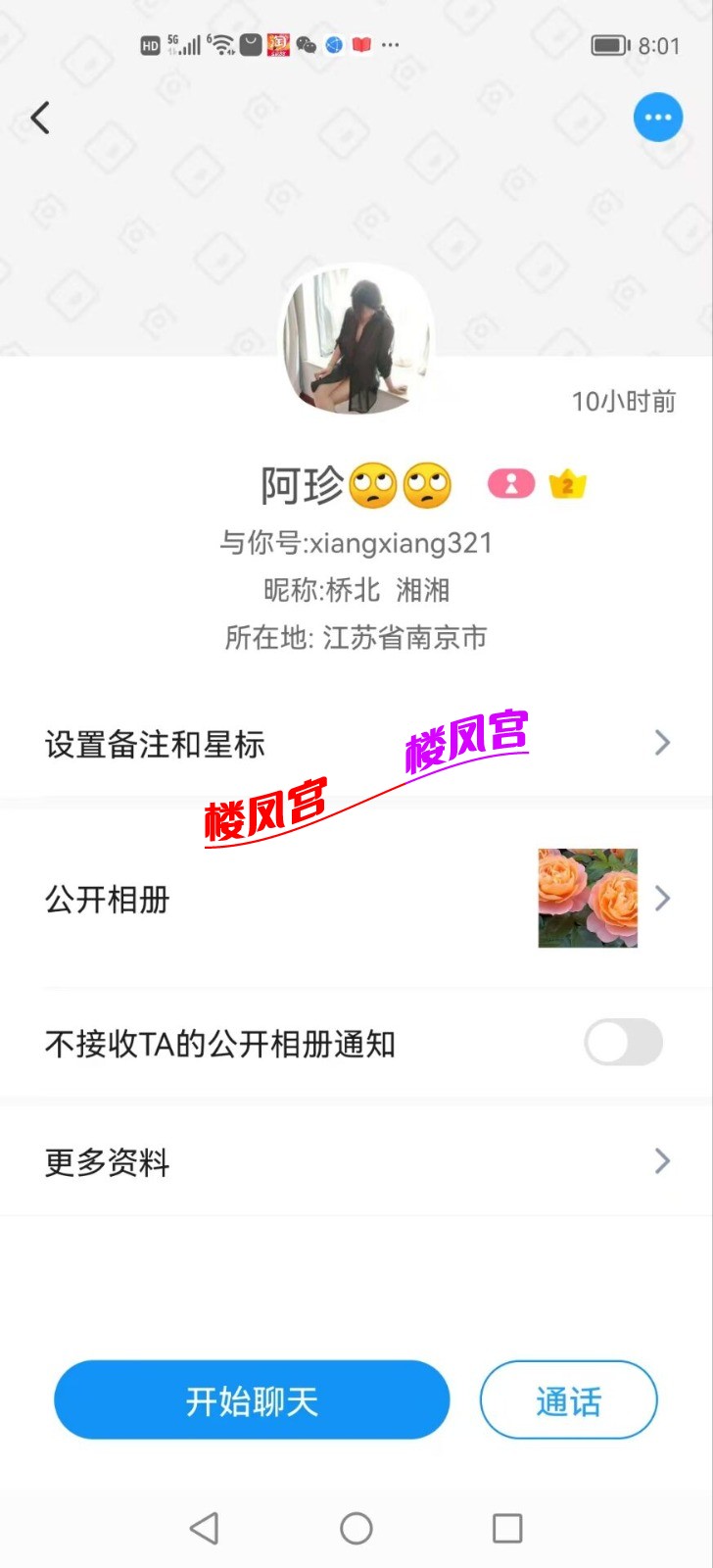Viewport: 713px width, 1568px height.
Task: Go back using the top-left arrow
Action: click(40, 119)
